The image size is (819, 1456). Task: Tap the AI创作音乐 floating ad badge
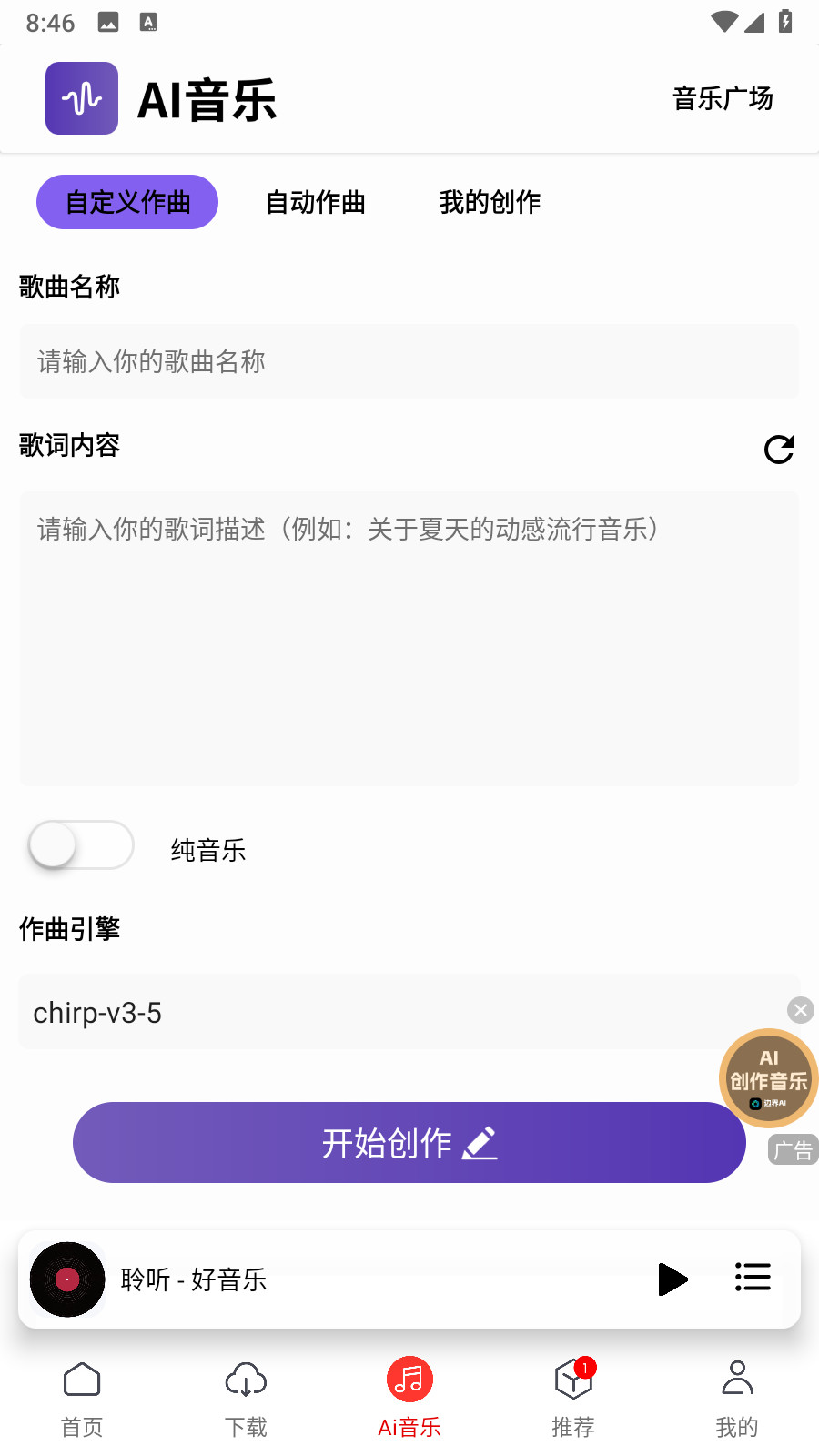tap(769, 1078)
